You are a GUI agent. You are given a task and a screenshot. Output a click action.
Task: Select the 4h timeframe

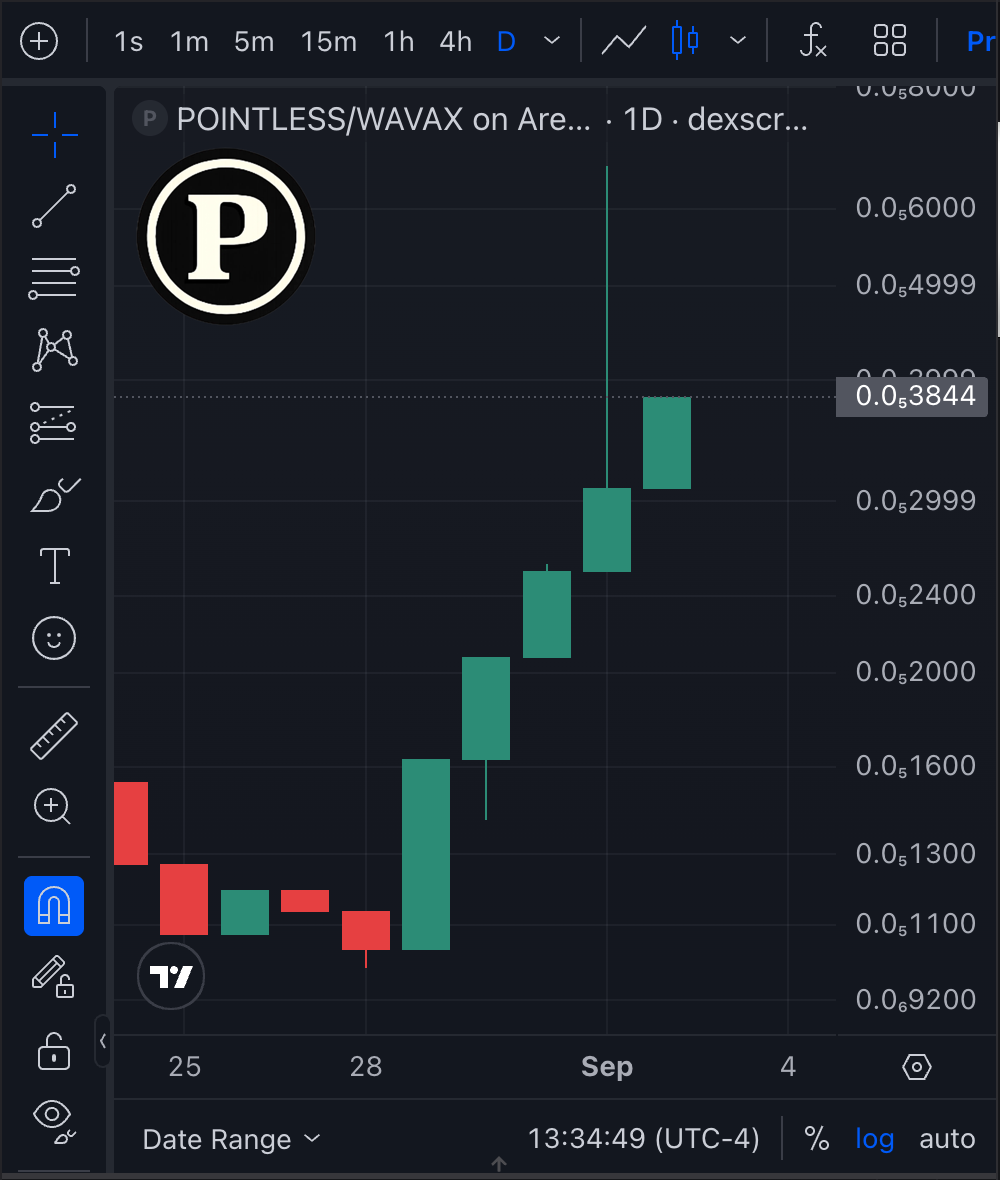455,42
